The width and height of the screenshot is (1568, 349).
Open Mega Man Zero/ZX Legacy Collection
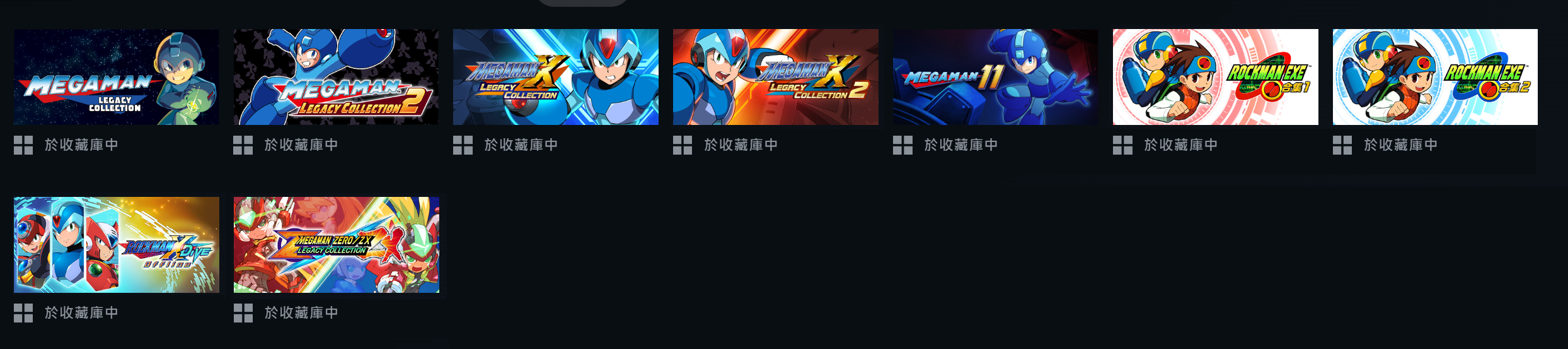(x=336, y=245)
